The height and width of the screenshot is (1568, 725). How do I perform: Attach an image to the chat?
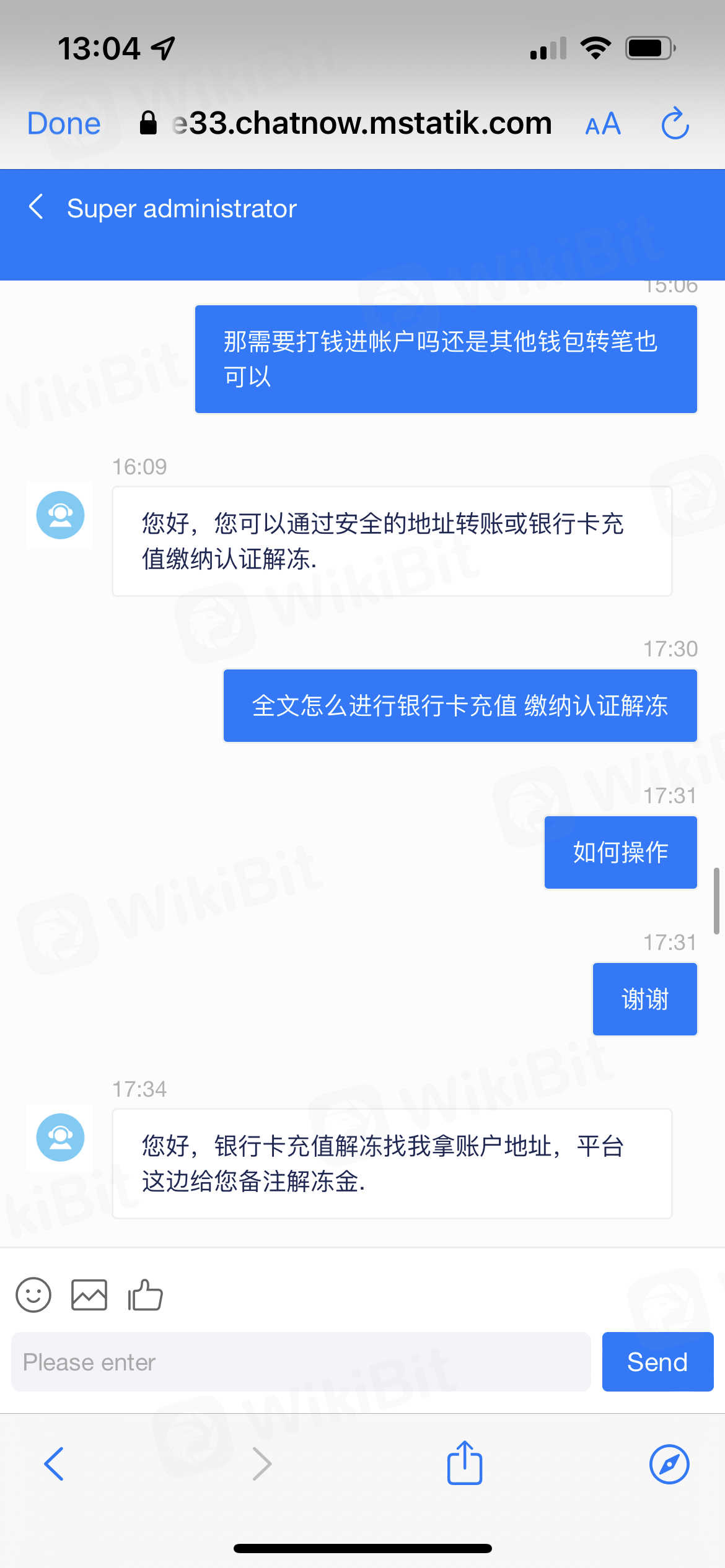89,1295
